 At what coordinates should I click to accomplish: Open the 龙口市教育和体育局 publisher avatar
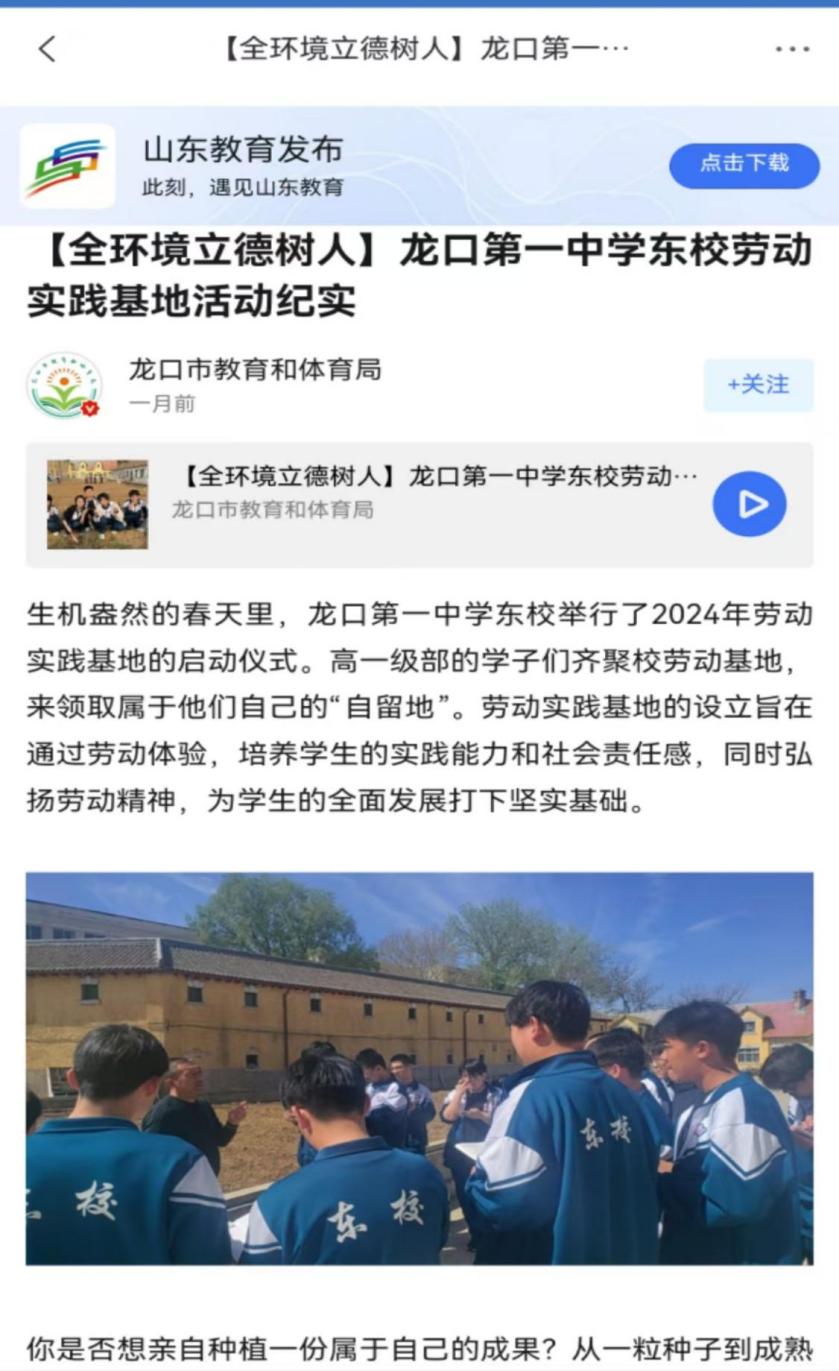(64, 385)
